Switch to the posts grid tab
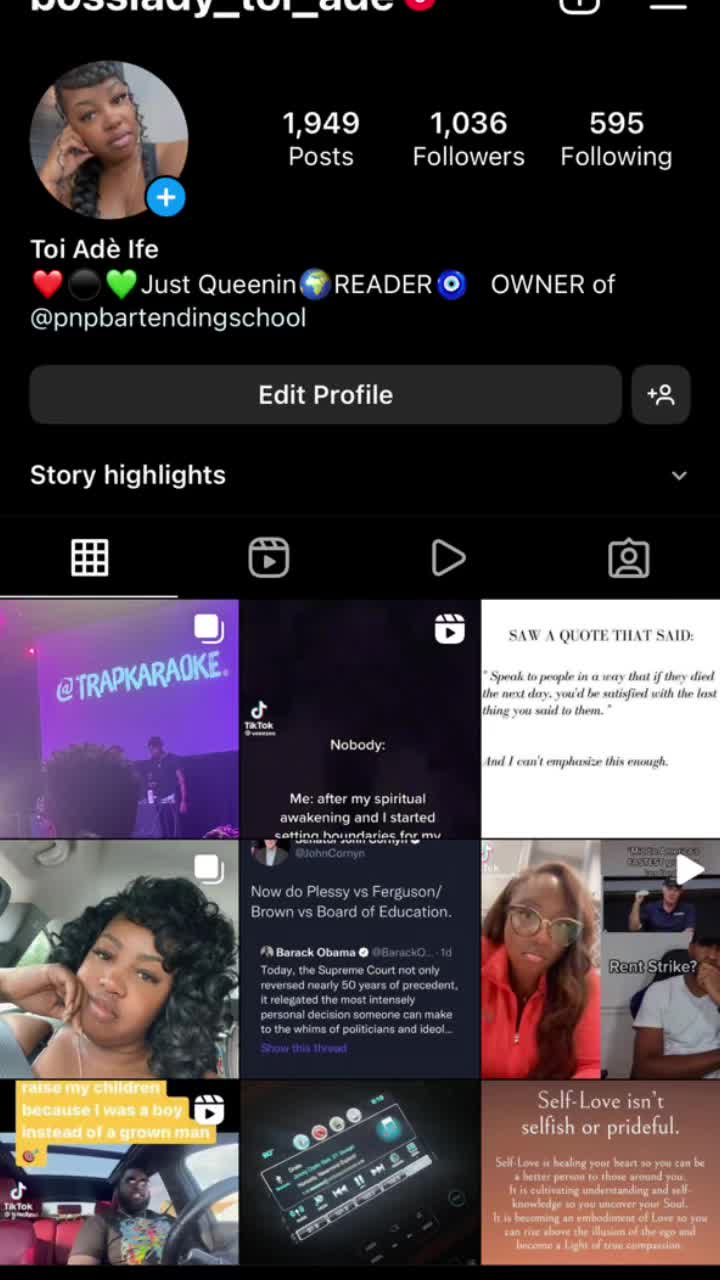Viewport: 720px width, 1280px height. pos(89,558)
